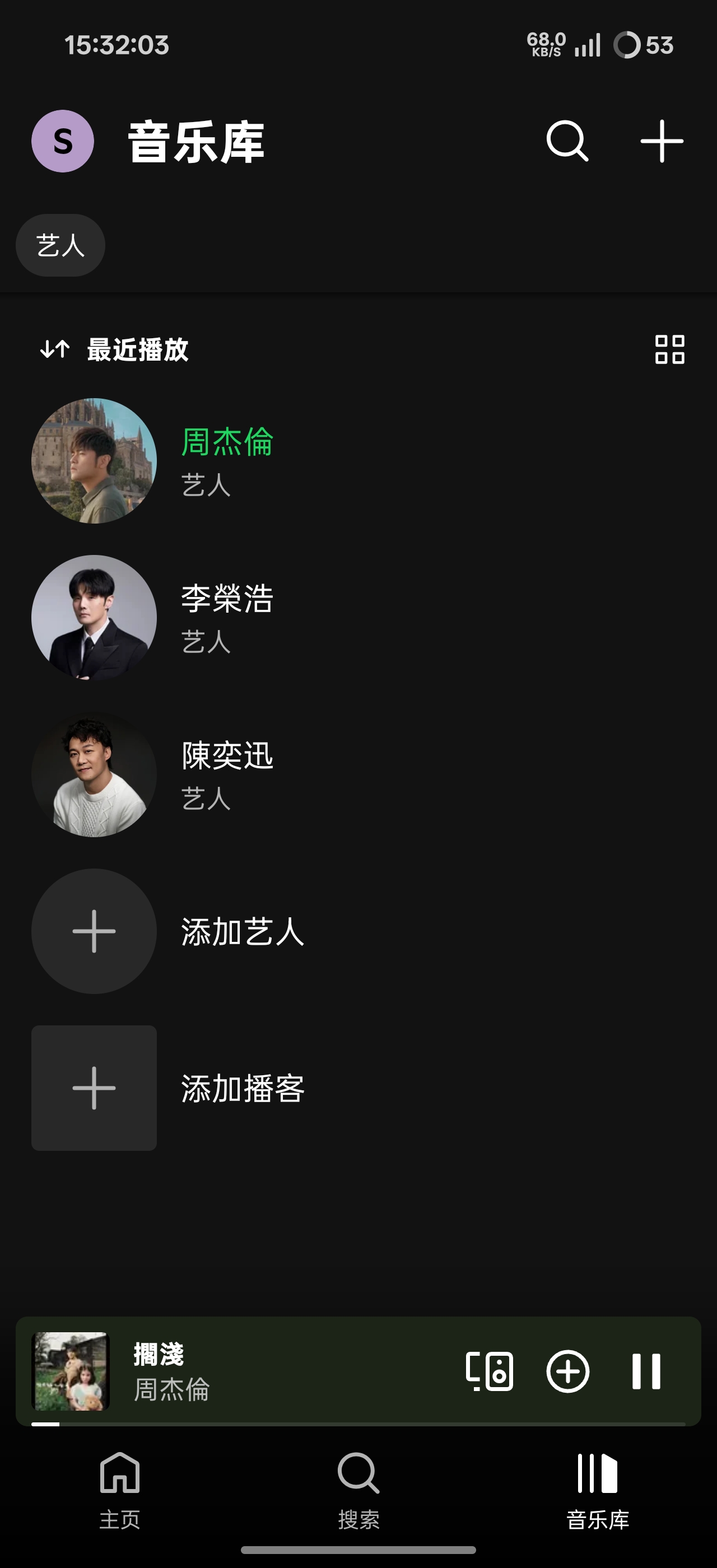Open the profile avatar "S"

click(62, 141)
